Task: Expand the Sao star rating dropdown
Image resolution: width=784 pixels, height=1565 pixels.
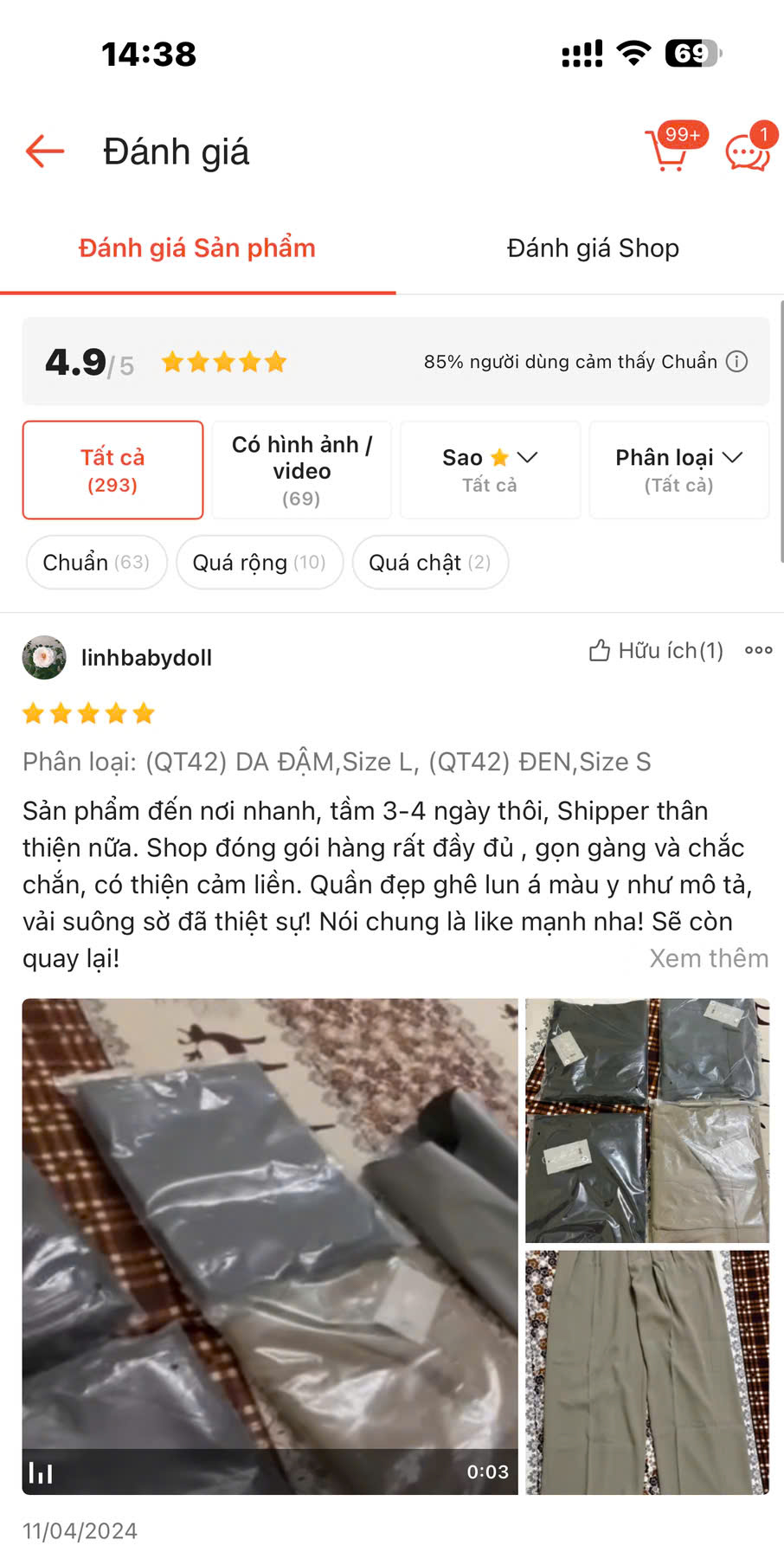Action: point(490,470)
